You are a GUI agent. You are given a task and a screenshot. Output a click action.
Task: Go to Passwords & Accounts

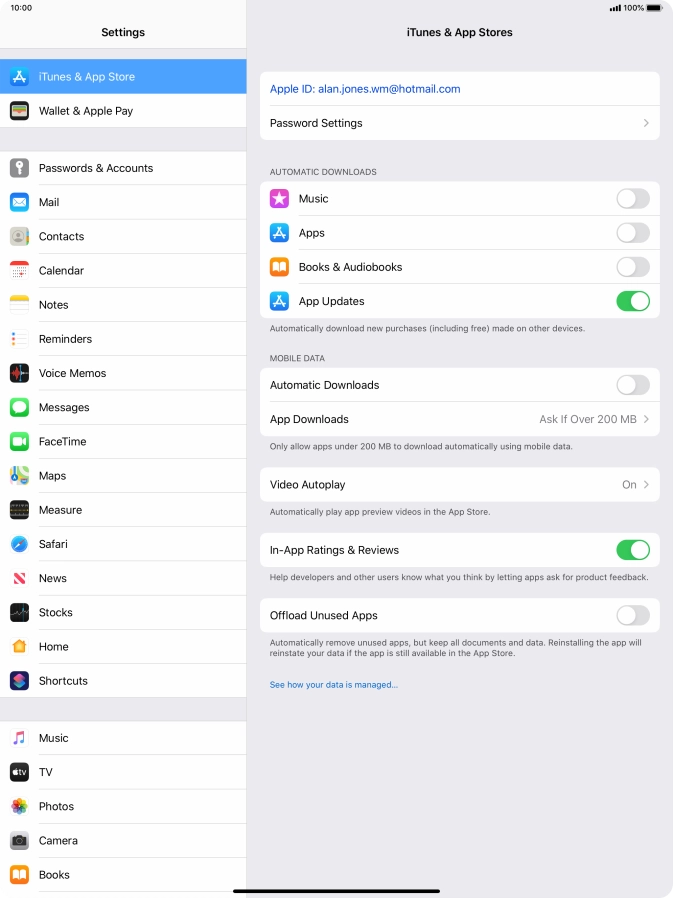click(x=123, y=168)
